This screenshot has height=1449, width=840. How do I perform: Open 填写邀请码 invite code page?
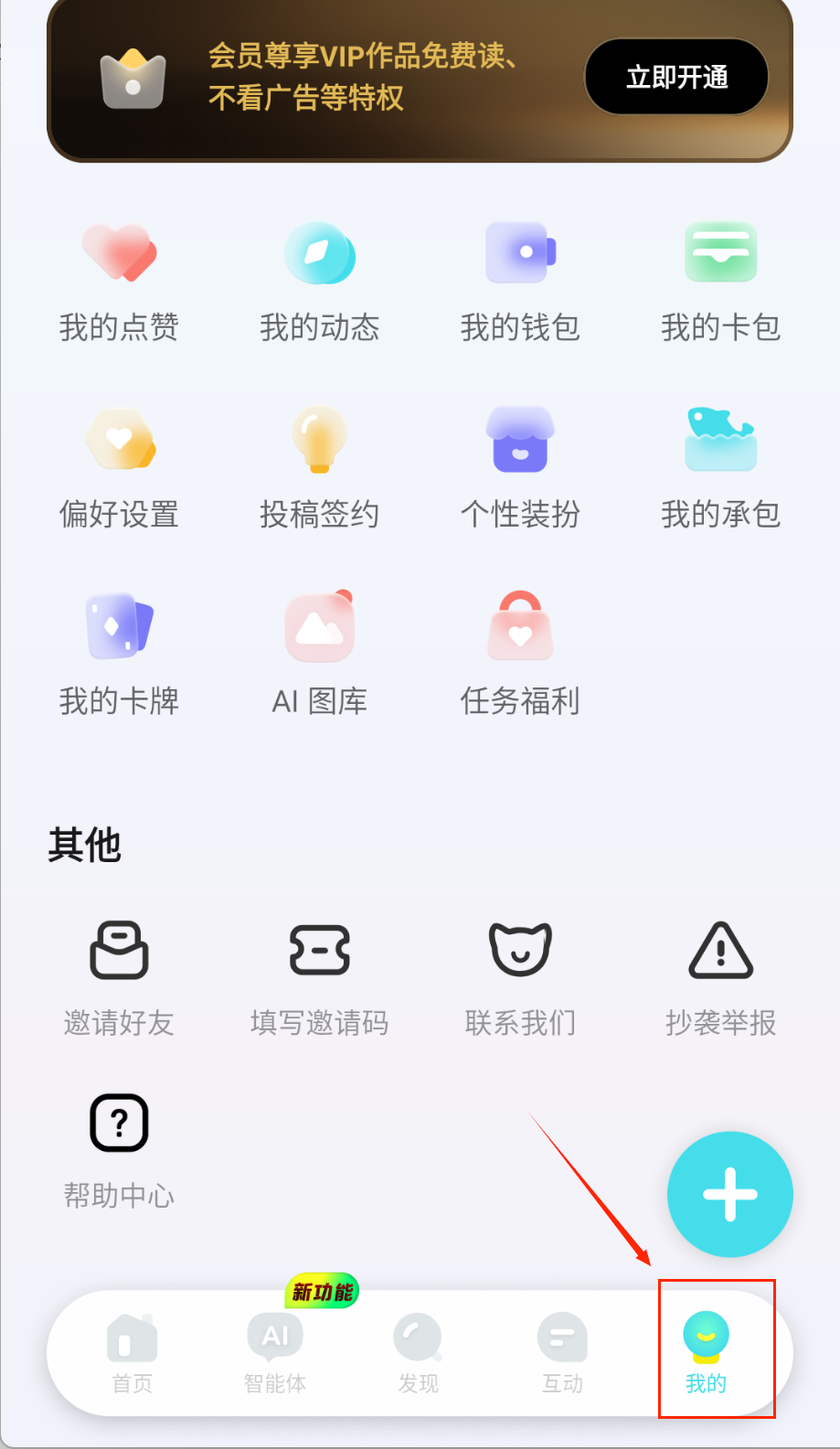tap(319, 978)
